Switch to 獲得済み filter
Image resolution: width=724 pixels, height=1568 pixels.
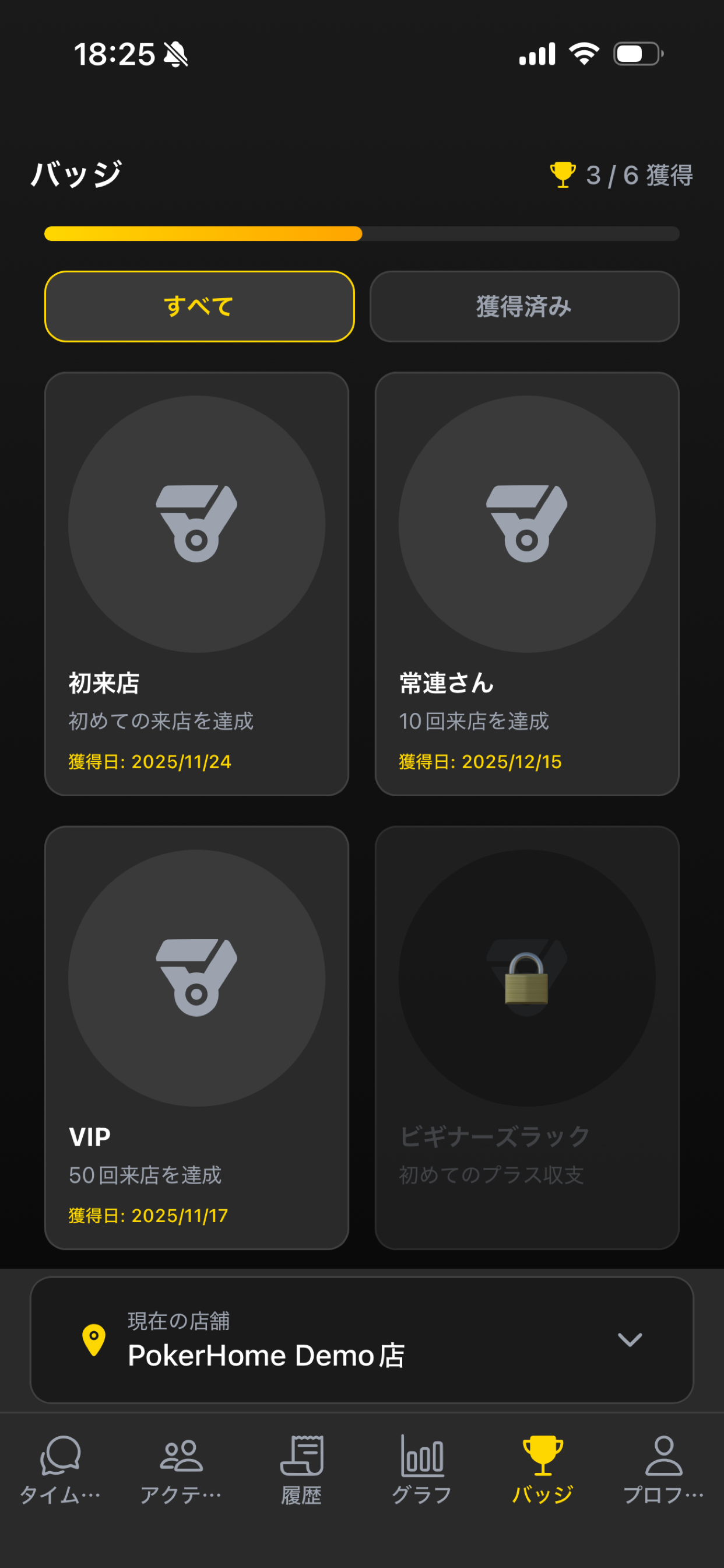(524, 307)
